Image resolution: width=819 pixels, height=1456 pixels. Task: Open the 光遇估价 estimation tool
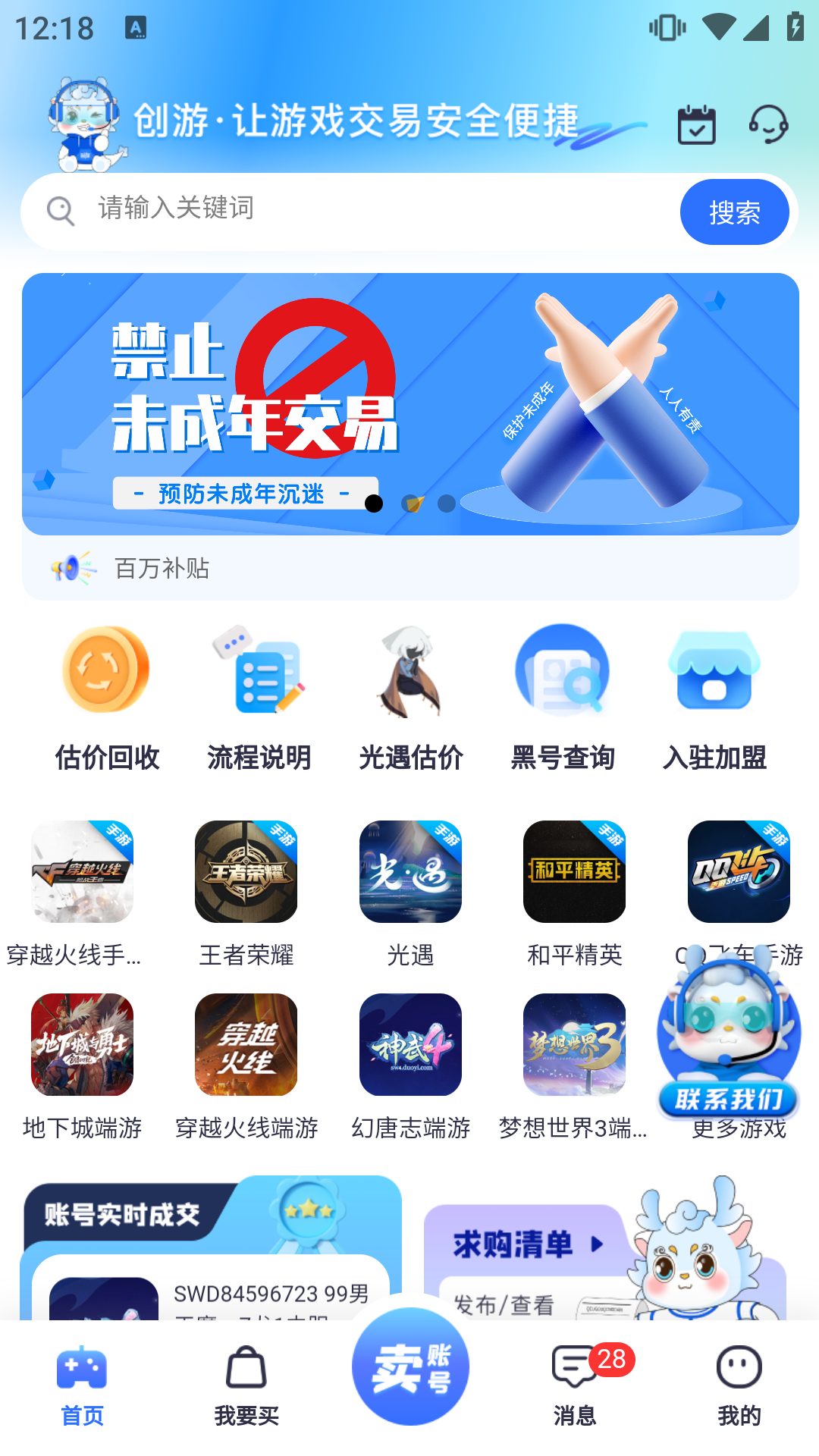(409, 694)
